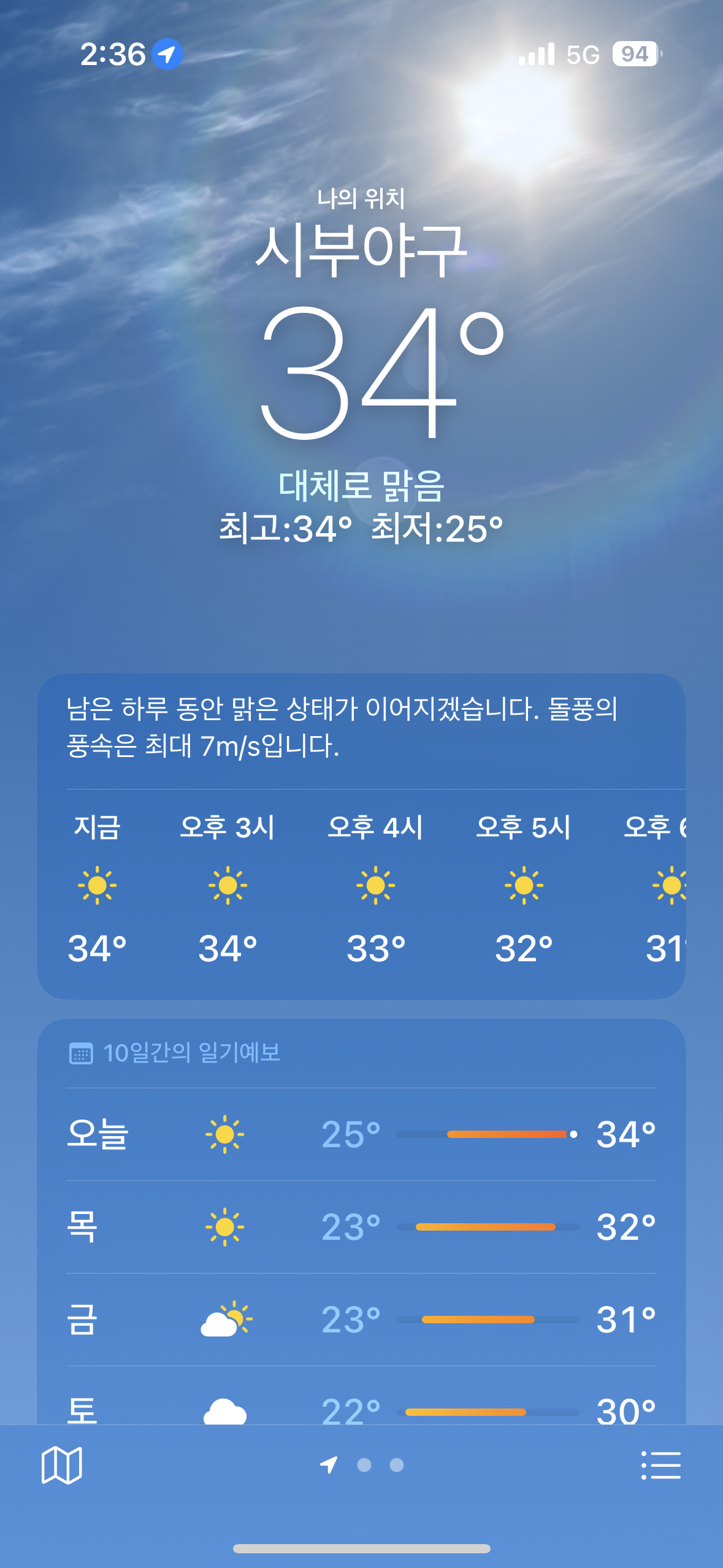
Task: Open the 10일간의 일기예보 header
Action: [175, 1053]
